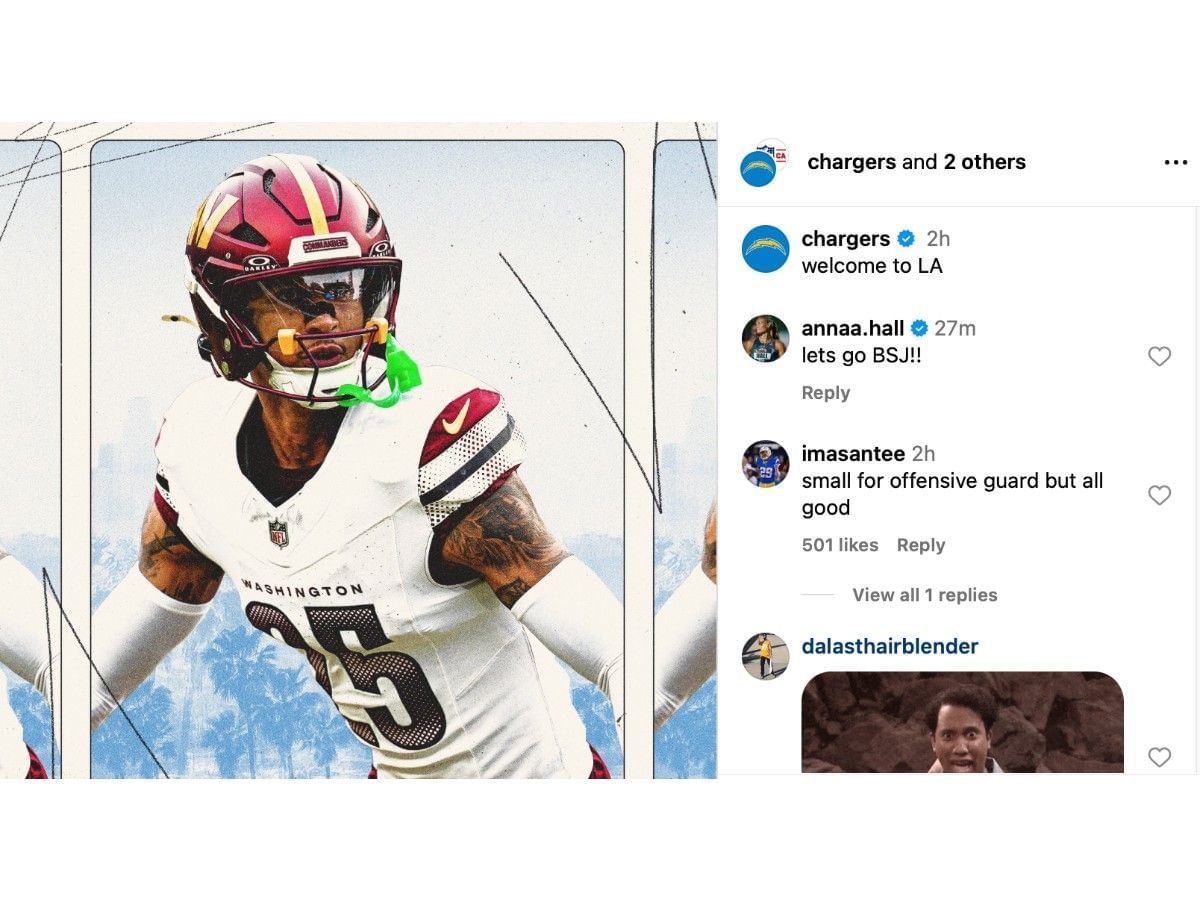Like dalasthairblender's GIF comment
The image size is (1200, 900).
[x=1159, y=757]
